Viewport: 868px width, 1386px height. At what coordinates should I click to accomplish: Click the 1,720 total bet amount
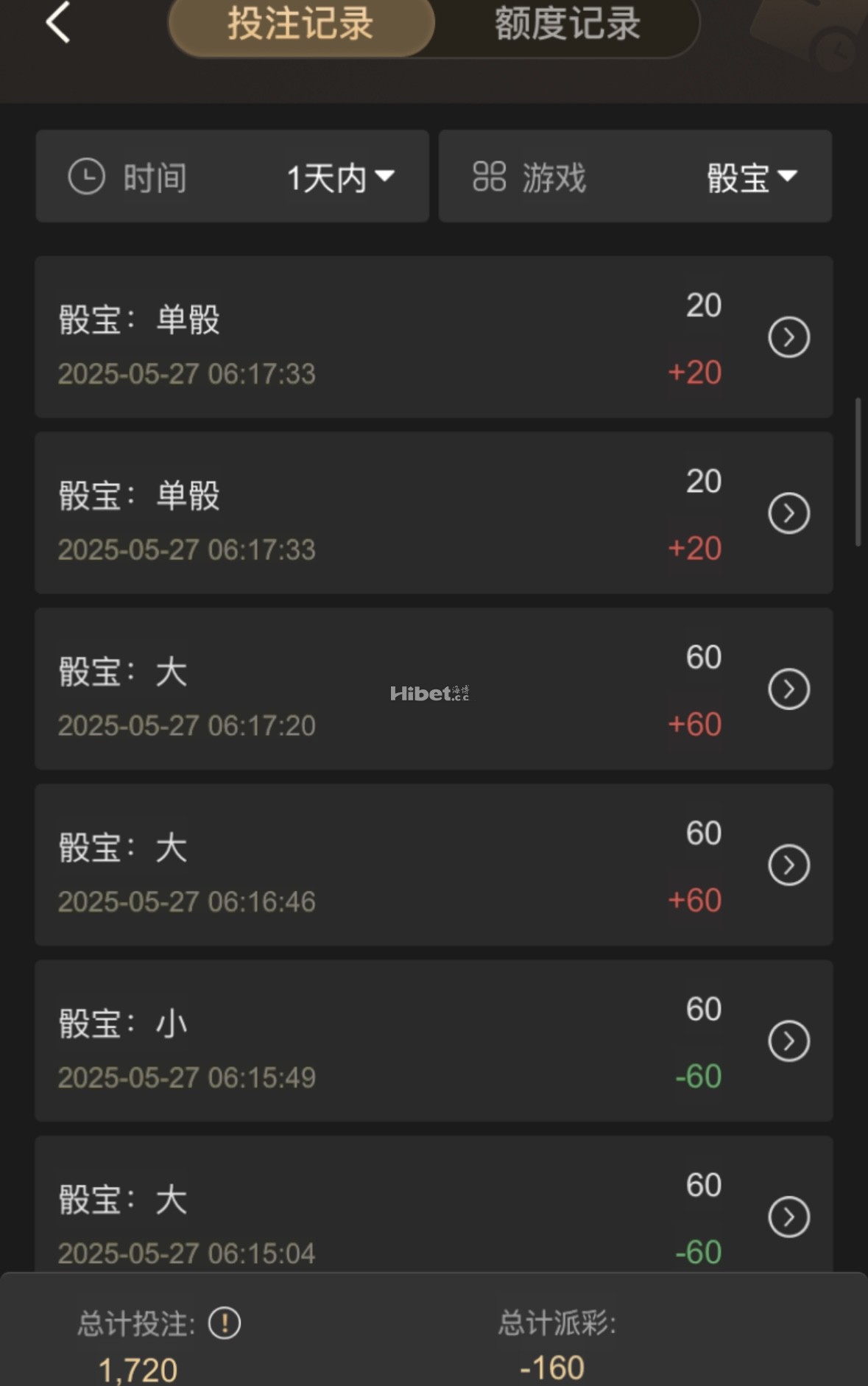pyautogui.click(x=136, y=1367)
